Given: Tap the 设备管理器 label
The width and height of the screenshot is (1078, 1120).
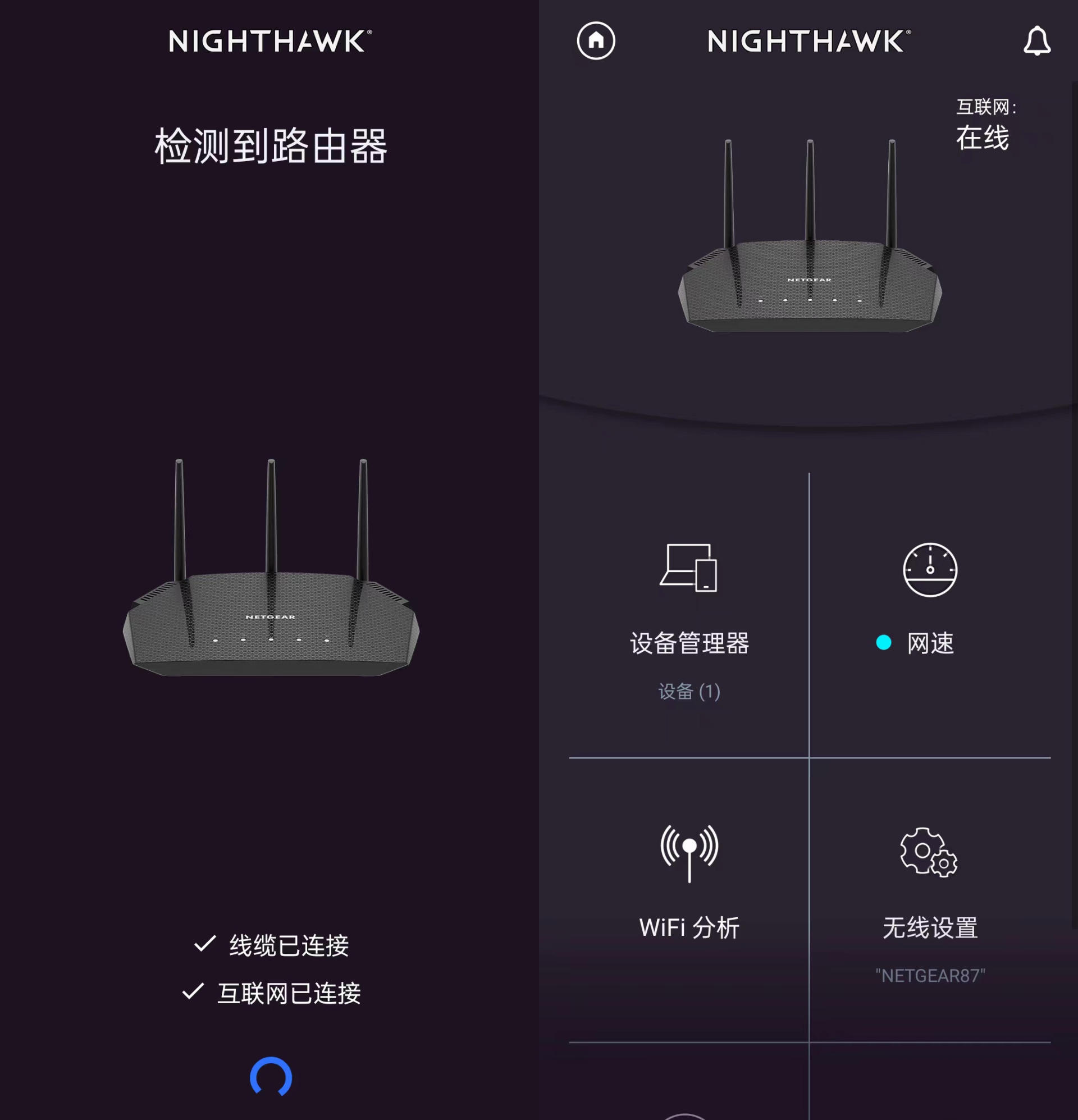Looking at the screenshot, I should [x=689, y=643].
